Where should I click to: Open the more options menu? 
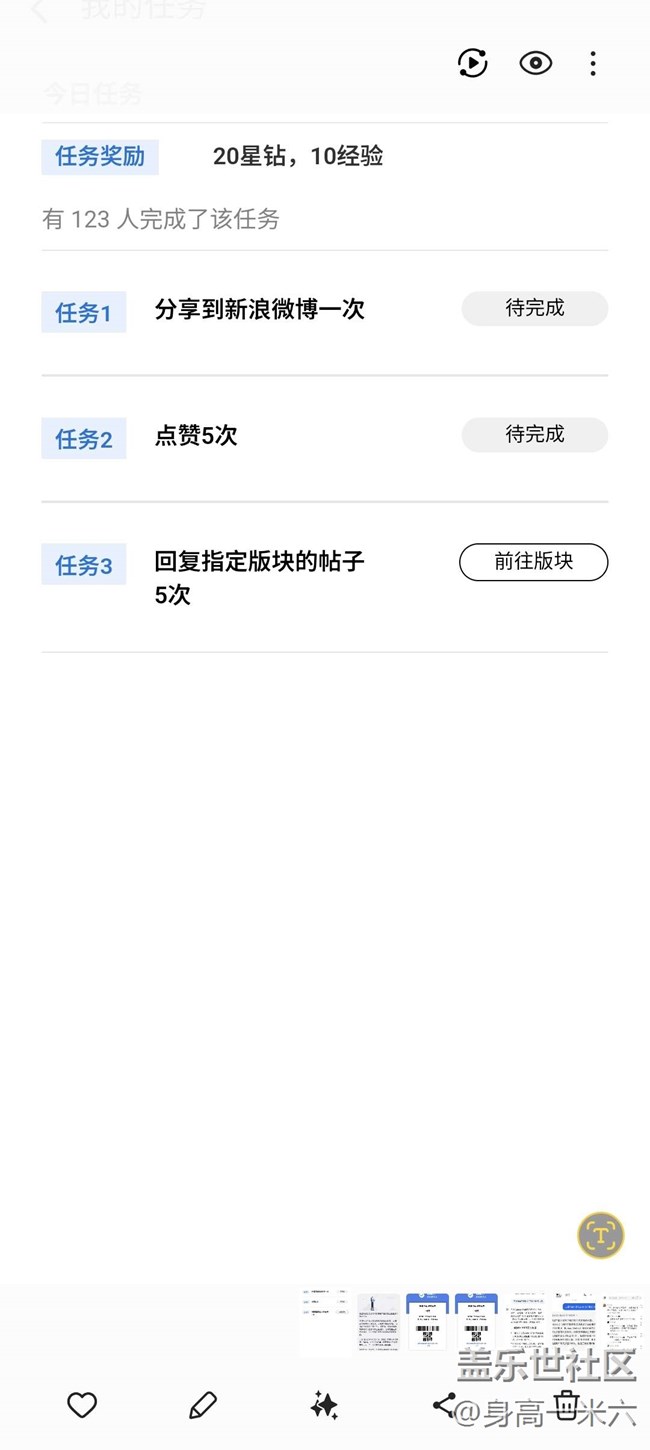[593, 64]
